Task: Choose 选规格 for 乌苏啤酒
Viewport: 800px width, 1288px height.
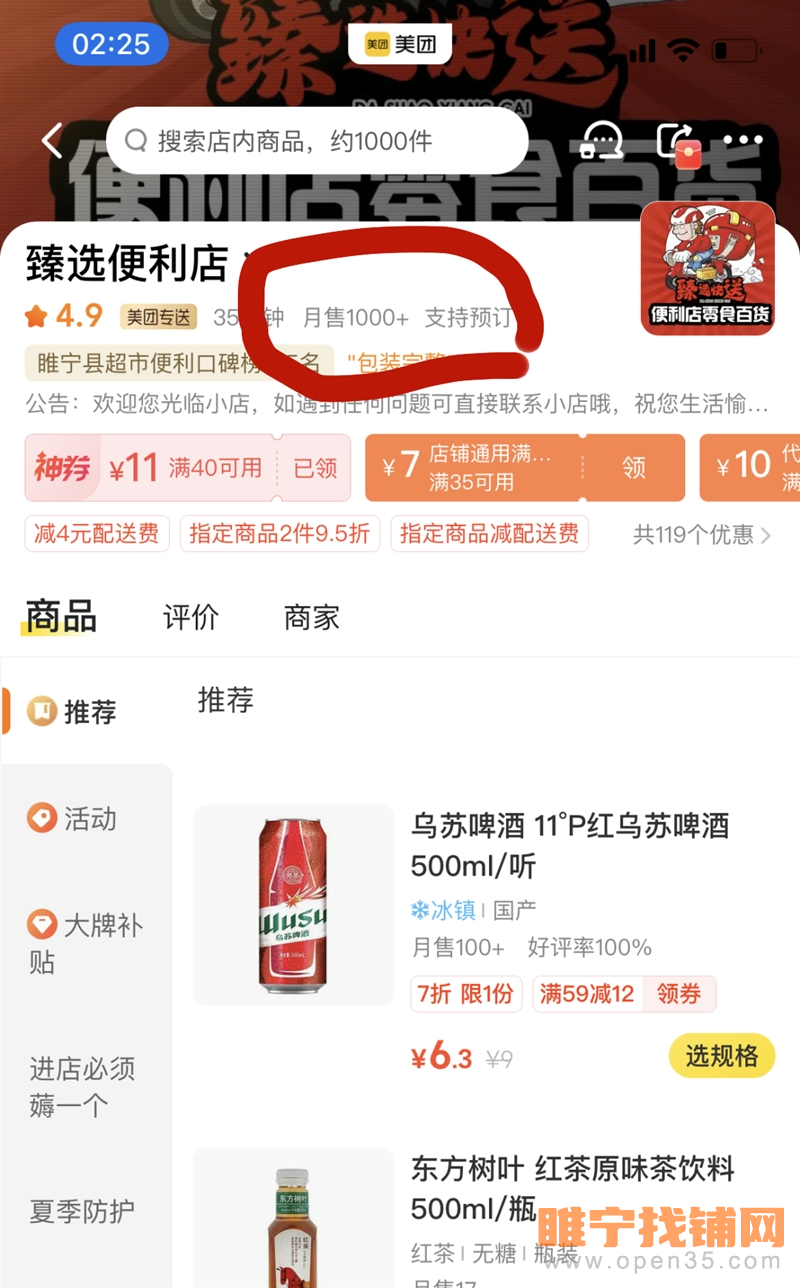Action: (721, 1055)
